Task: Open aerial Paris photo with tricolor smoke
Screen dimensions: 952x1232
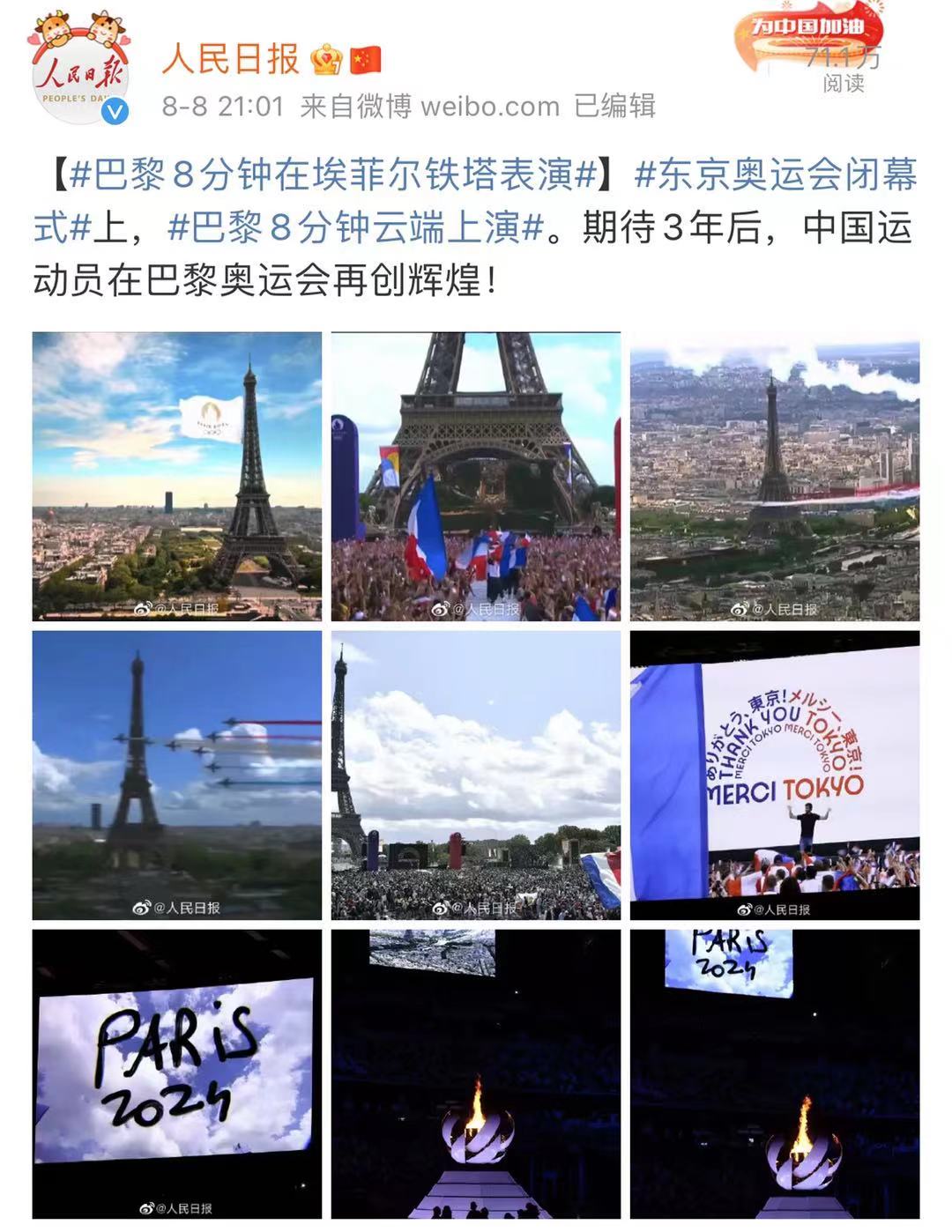Action: 774,476
